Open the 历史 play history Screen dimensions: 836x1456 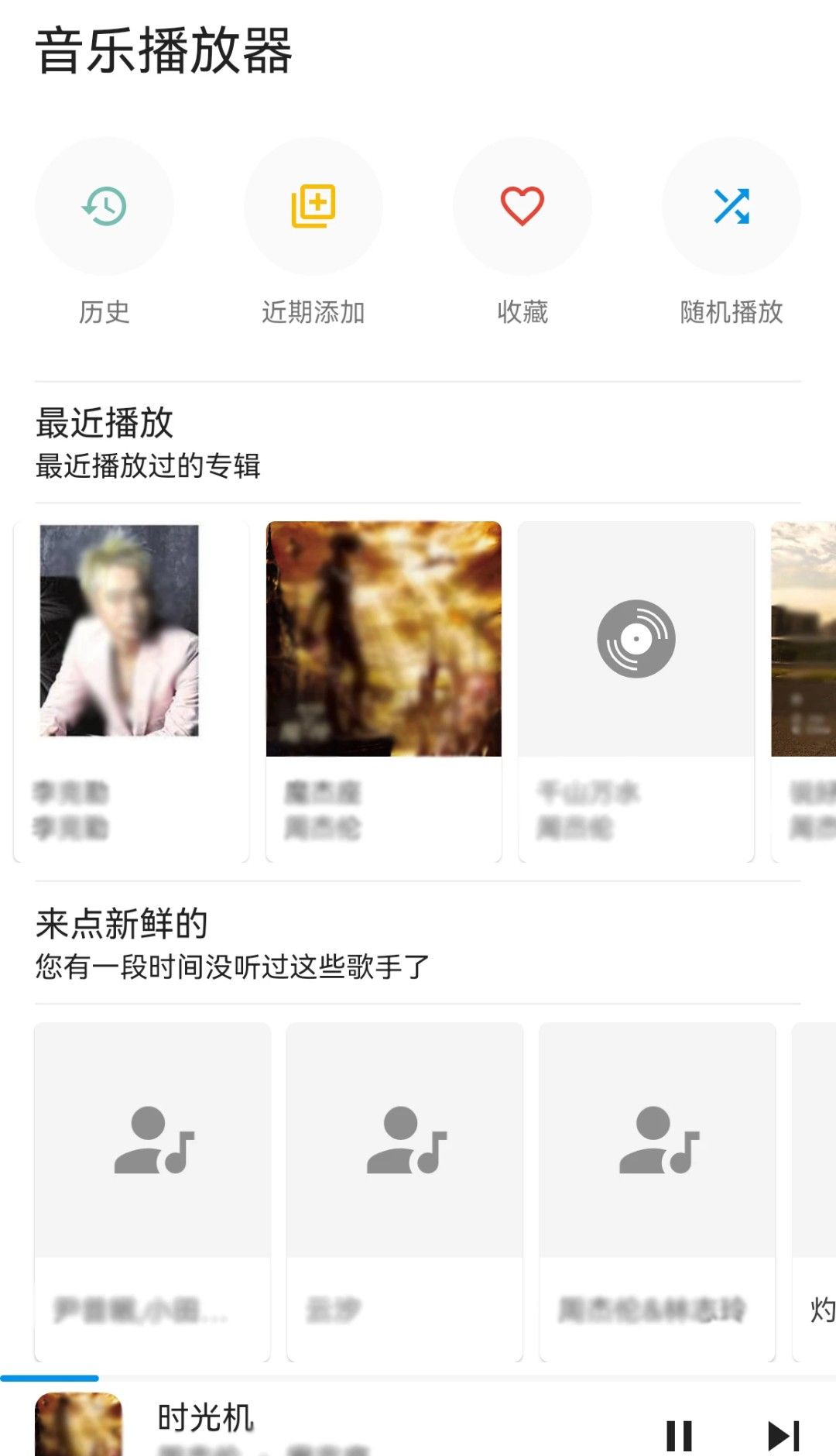tap(104, 207)
